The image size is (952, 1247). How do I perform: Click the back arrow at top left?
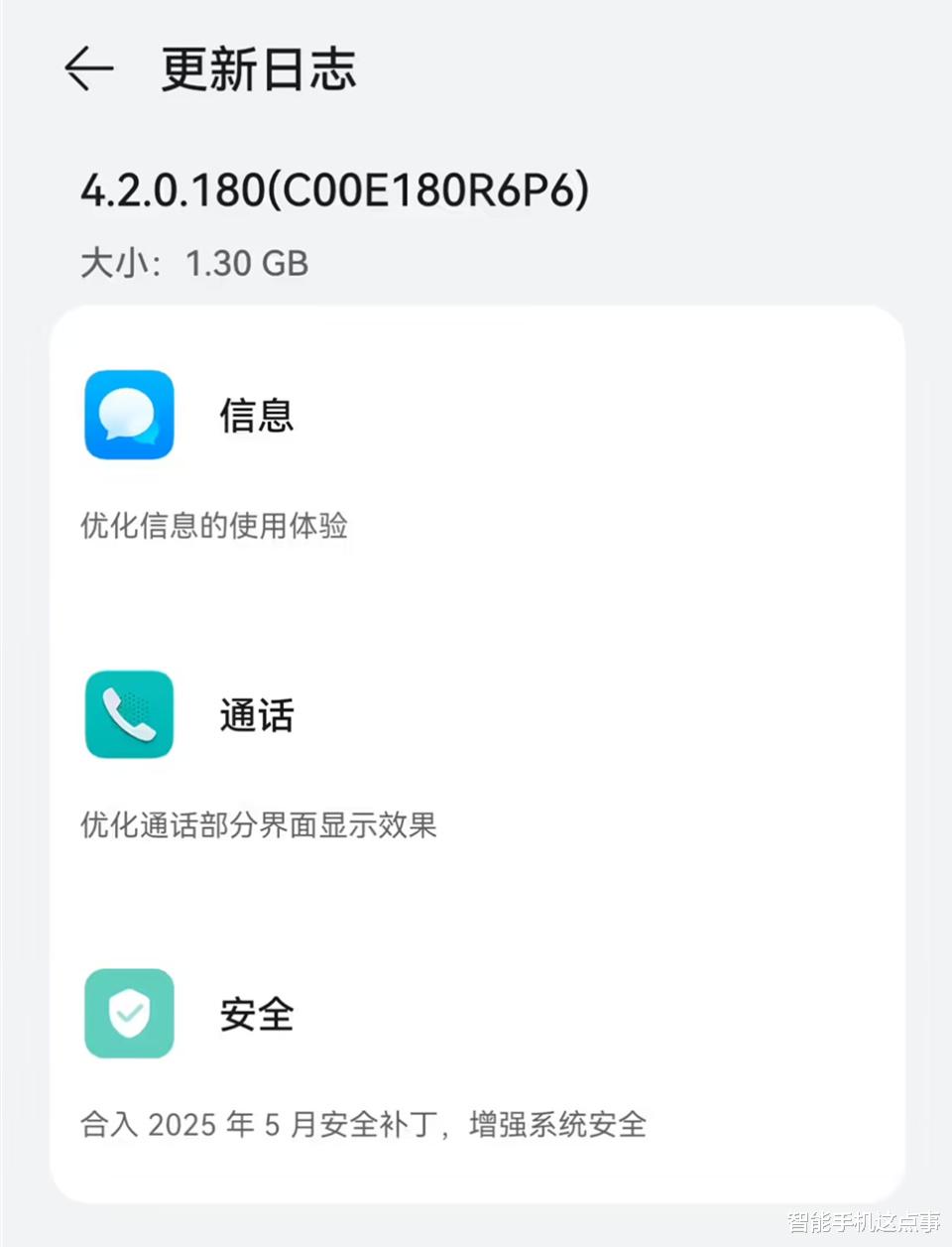coord(89,68)
